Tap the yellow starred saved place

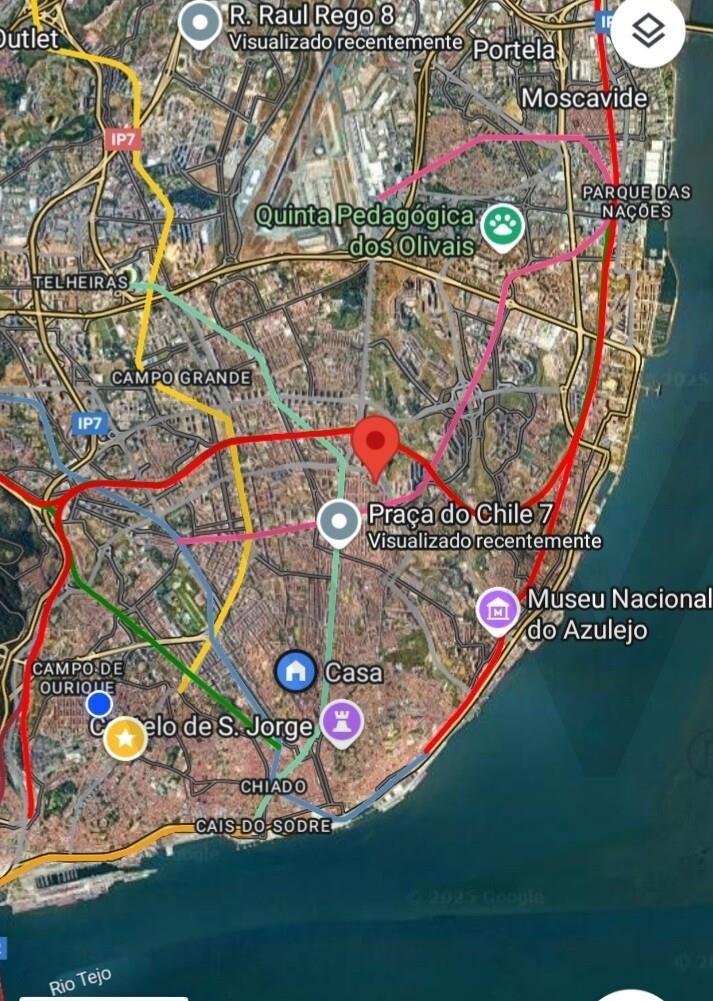125,738
